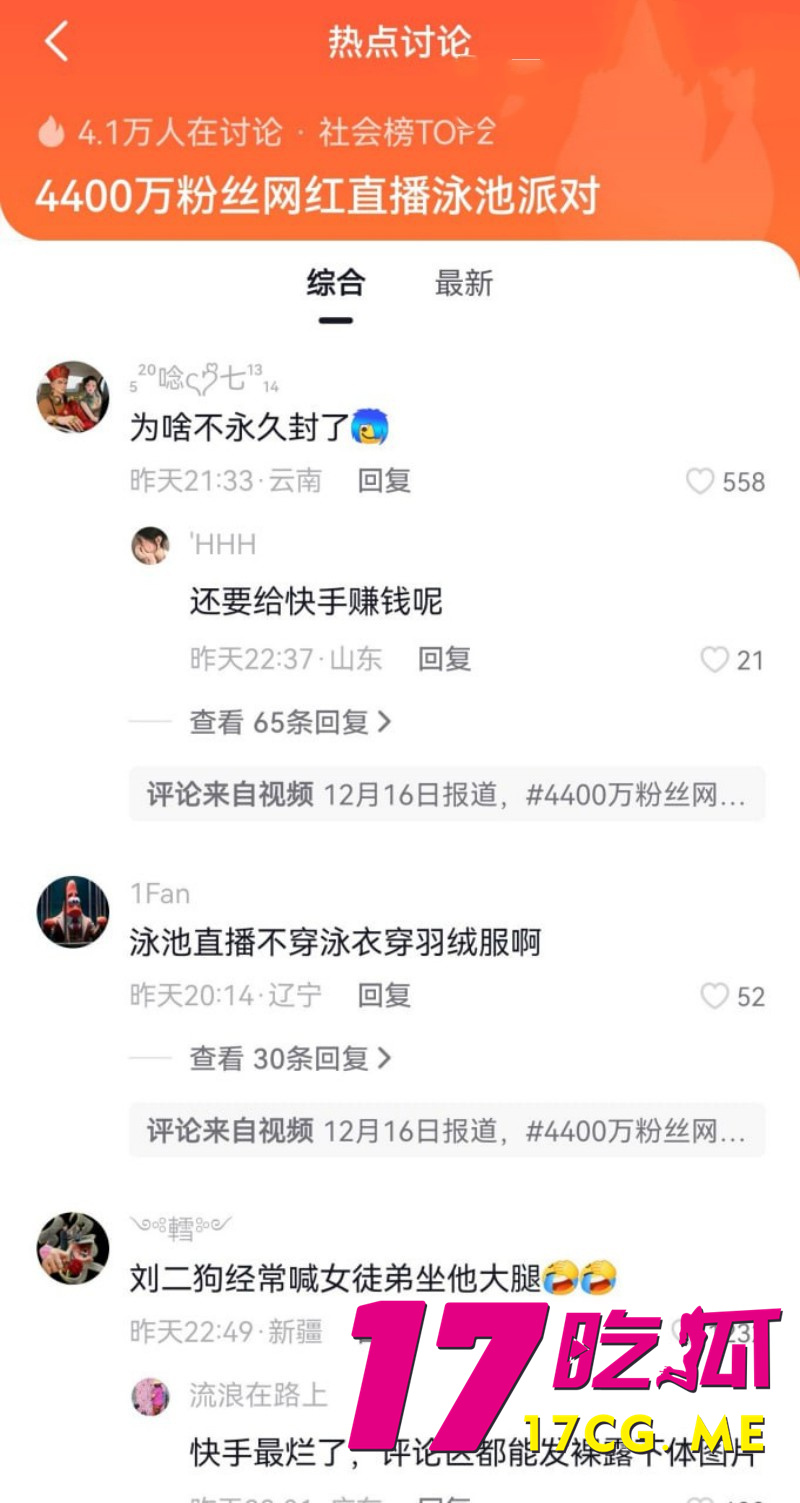Click the avatar of user 'HHH
This screenshot has width=800, height=1503.
coord(151,545)
